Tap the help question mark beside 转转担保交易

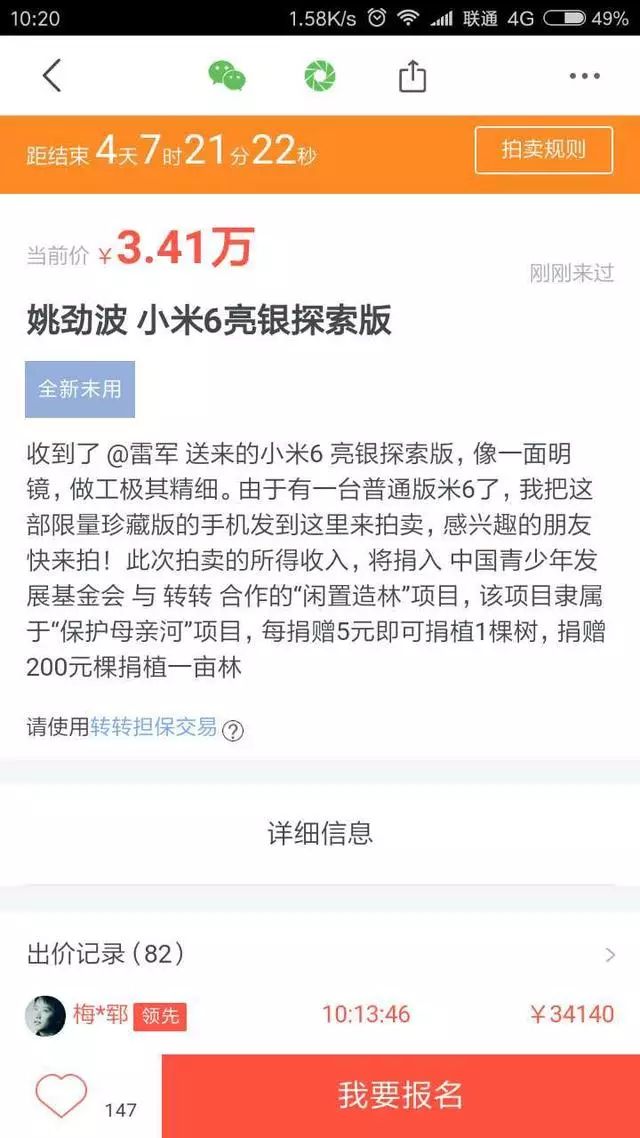[x=233, y=730]
